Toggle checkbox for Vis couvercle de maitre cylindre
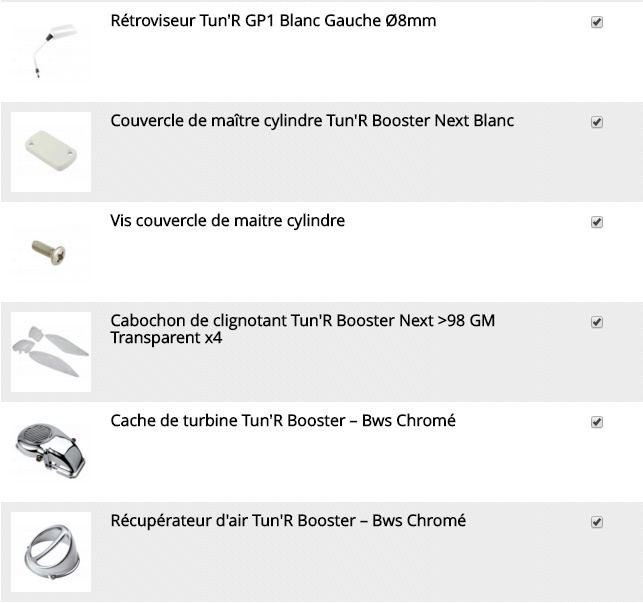Viewport: 643px width, 603px height. click(x=597, y=222)
